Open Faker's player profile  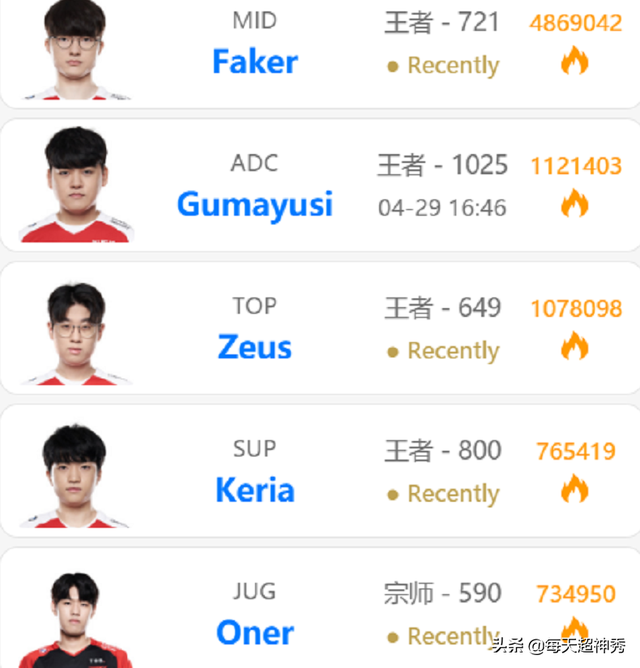[x=255, y=62]
